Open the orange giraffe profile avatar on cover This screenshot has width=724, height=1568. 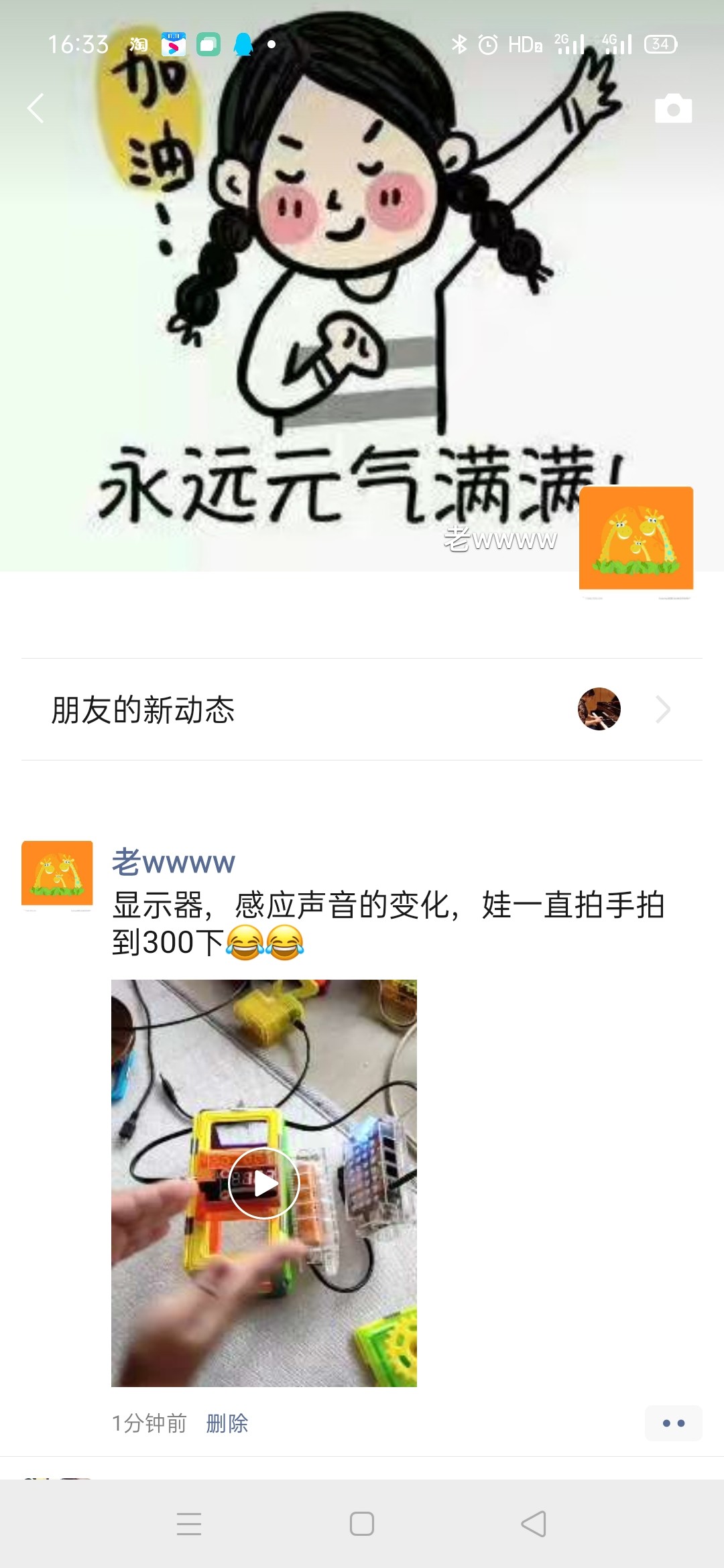coord(636,541)
